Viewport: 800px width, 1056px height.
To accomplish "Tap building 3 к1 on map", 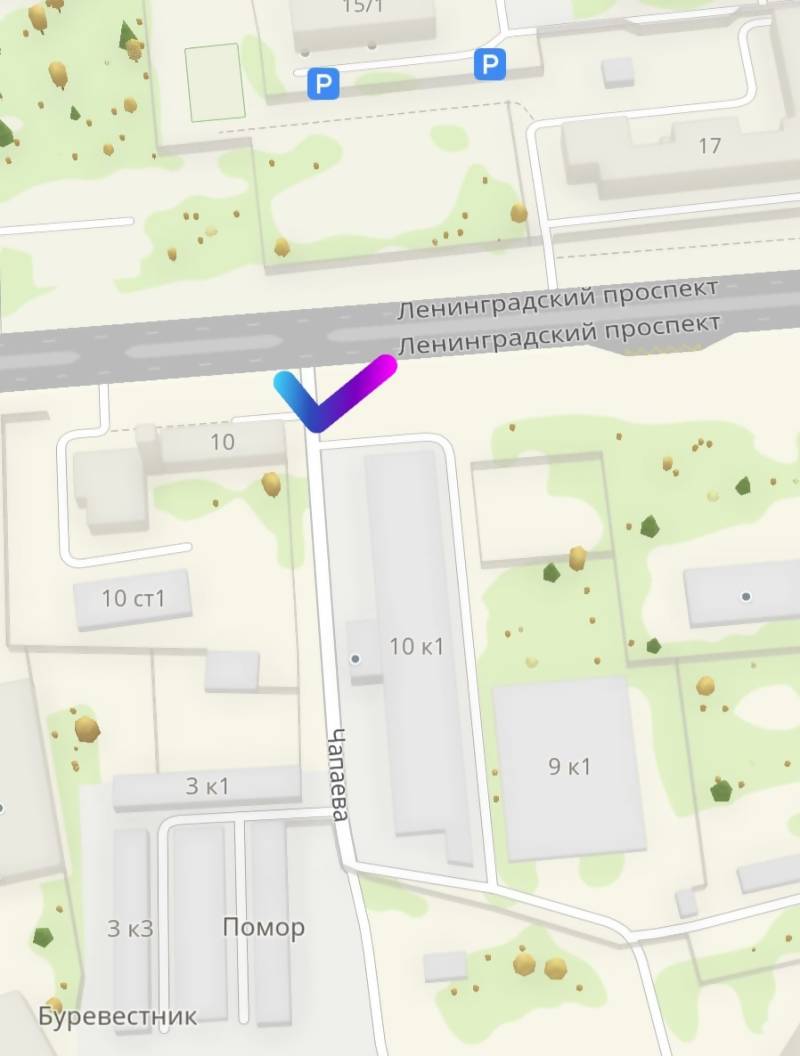I will coord(207,786).
